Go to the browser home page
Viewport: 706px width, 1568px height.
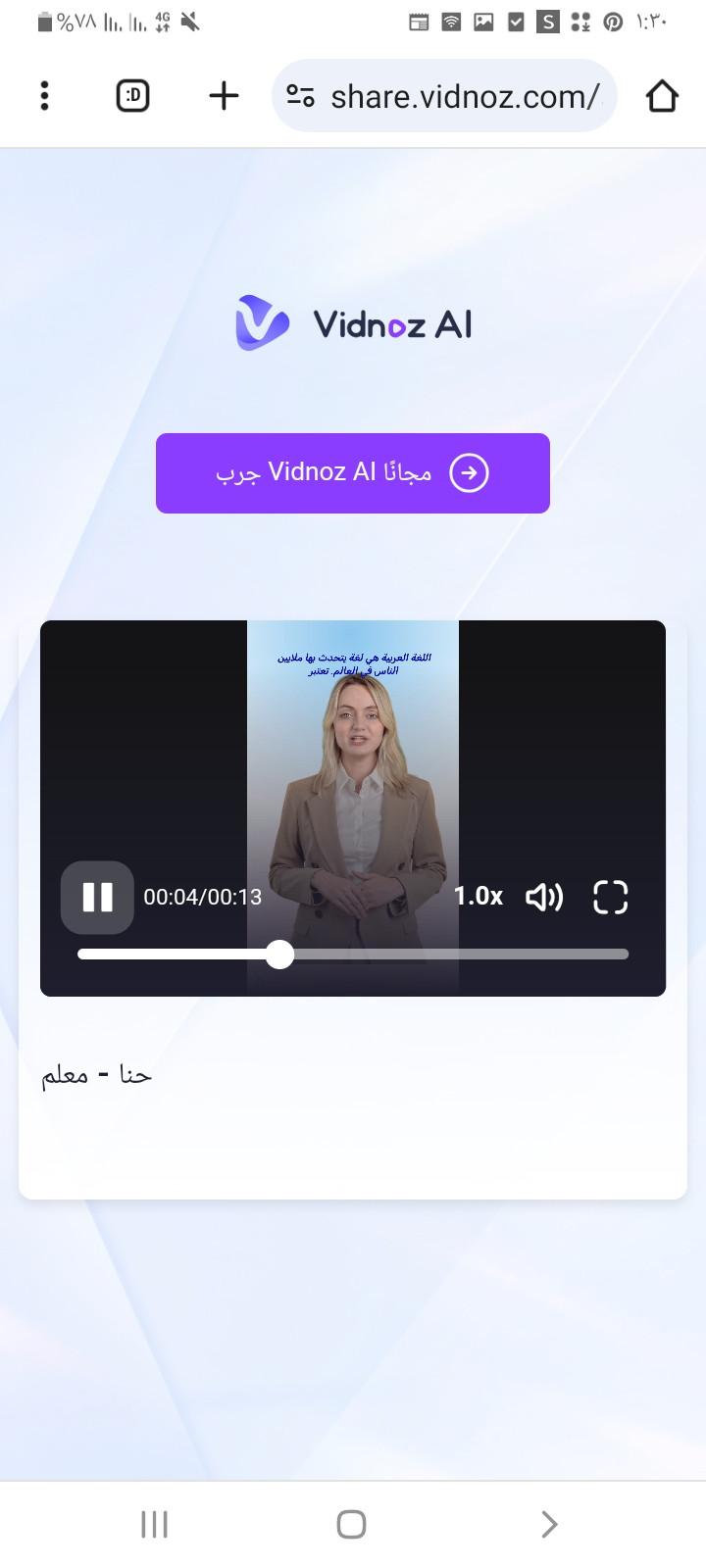click(662, 96)
